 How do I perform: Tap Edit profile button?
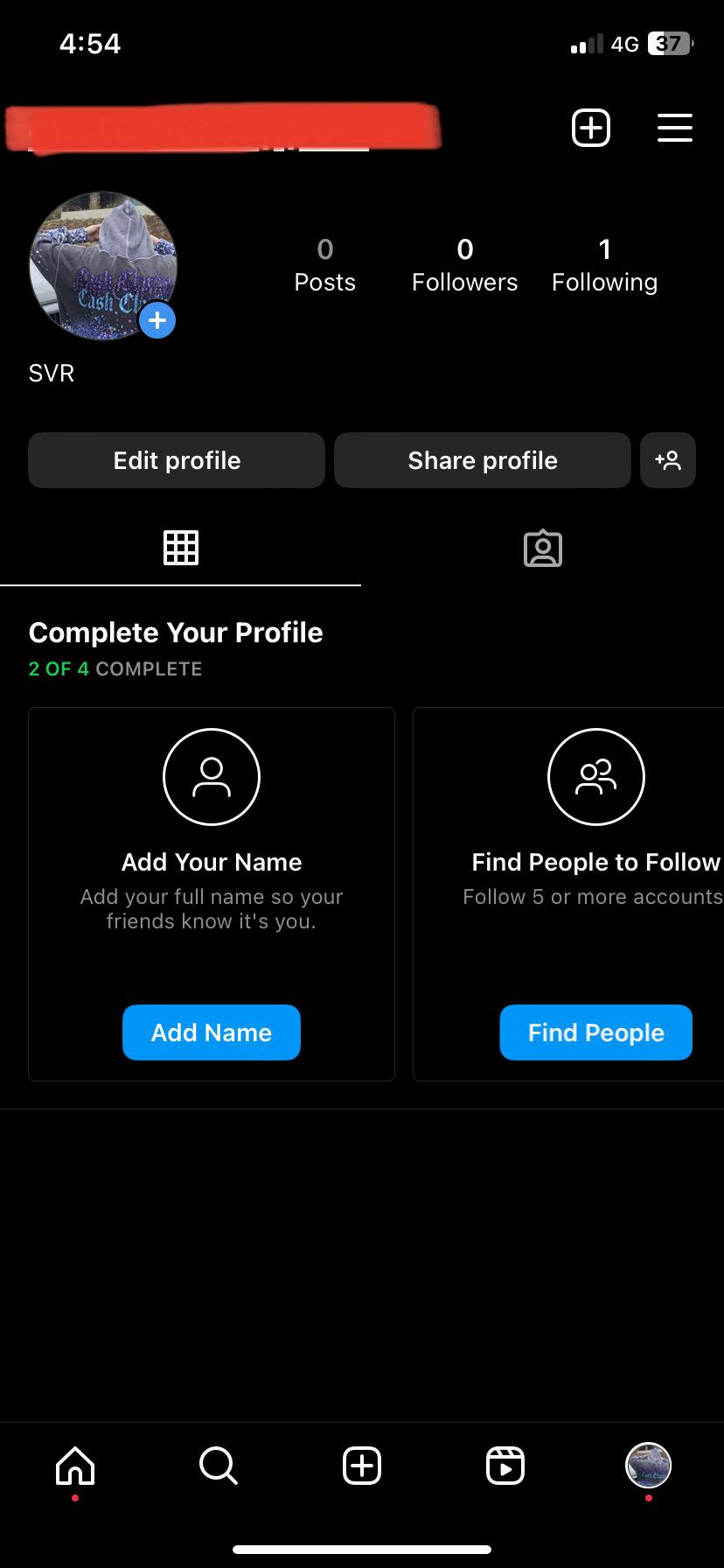click(x=177, y=460)
